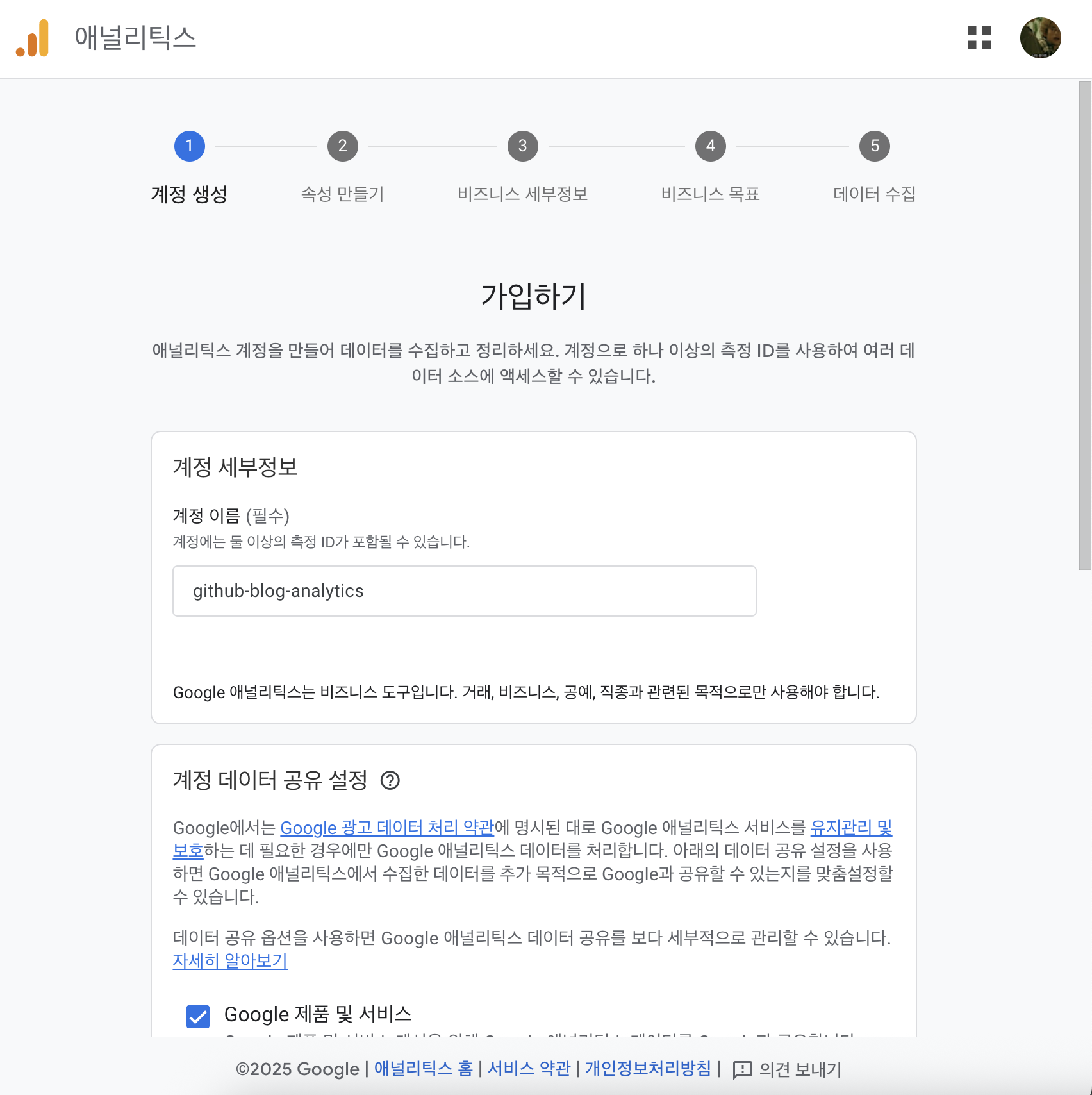Viewport: 1092px width, 1095px height.
Task: Tap the account name field github-blog-analytics
Action: (464, 591)
